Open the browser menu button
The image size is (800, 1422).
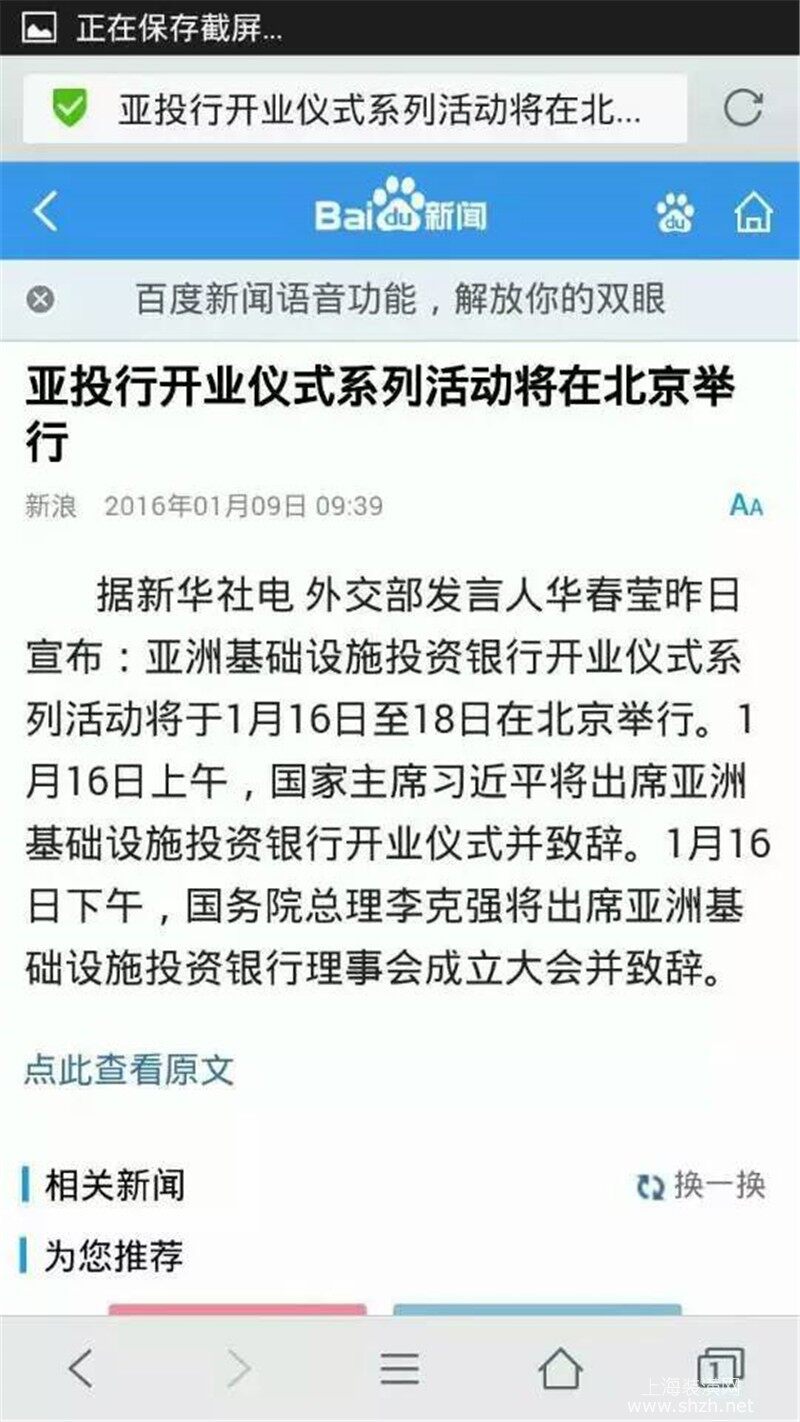click(400, 1368)
